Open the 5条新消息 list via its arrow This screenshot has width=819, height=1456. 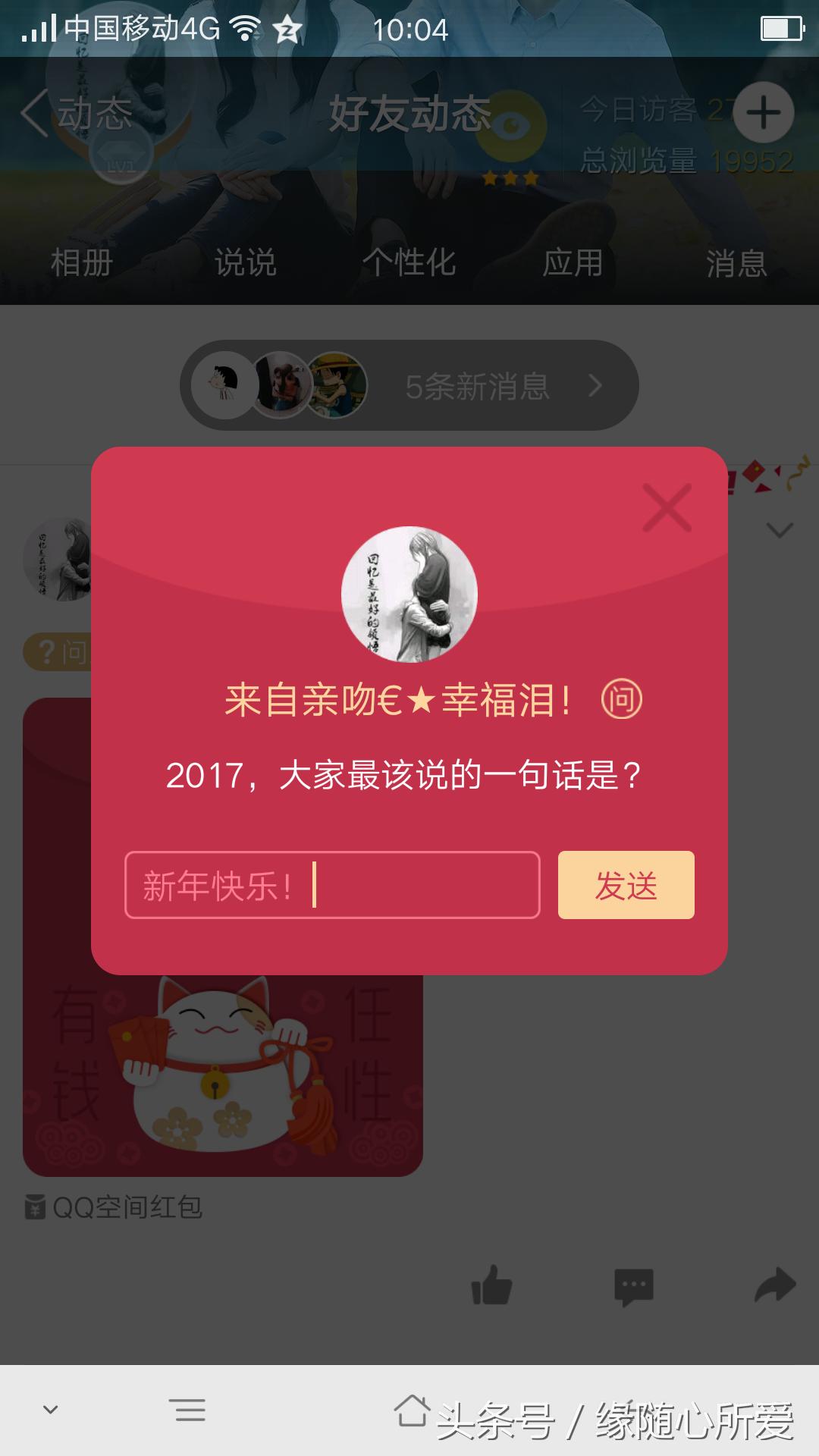pos(595,387)
